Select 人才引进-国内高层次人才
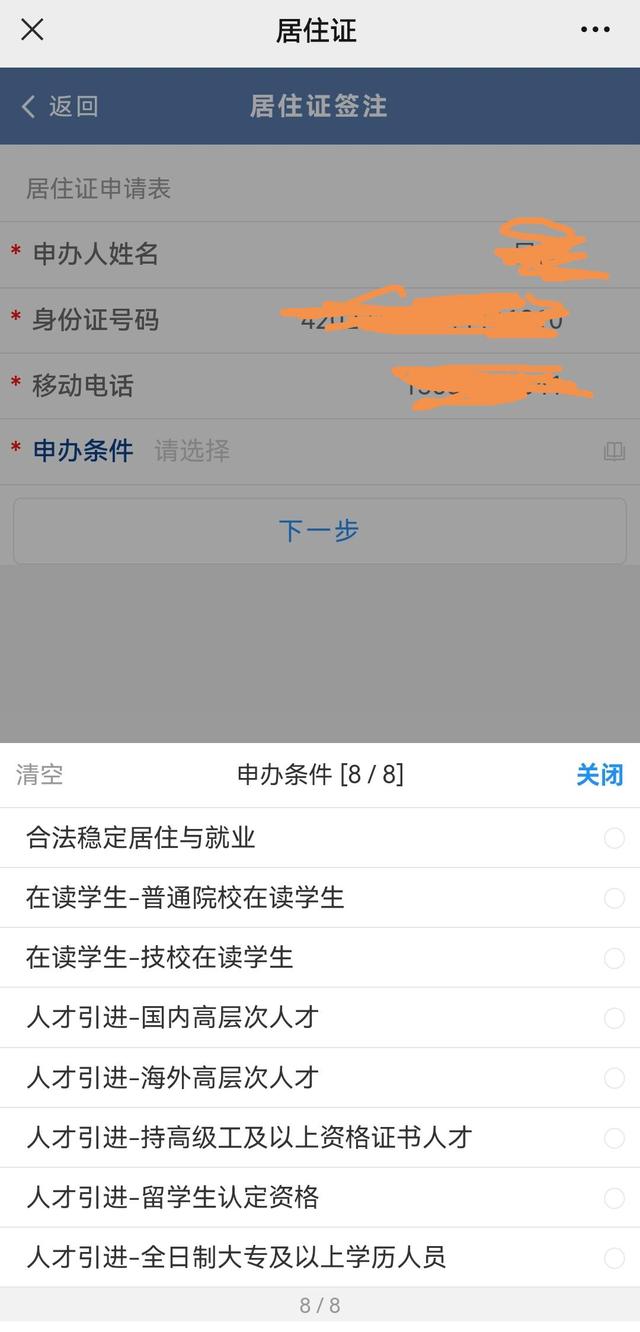640x1332 pixels. pos(320,1018)
